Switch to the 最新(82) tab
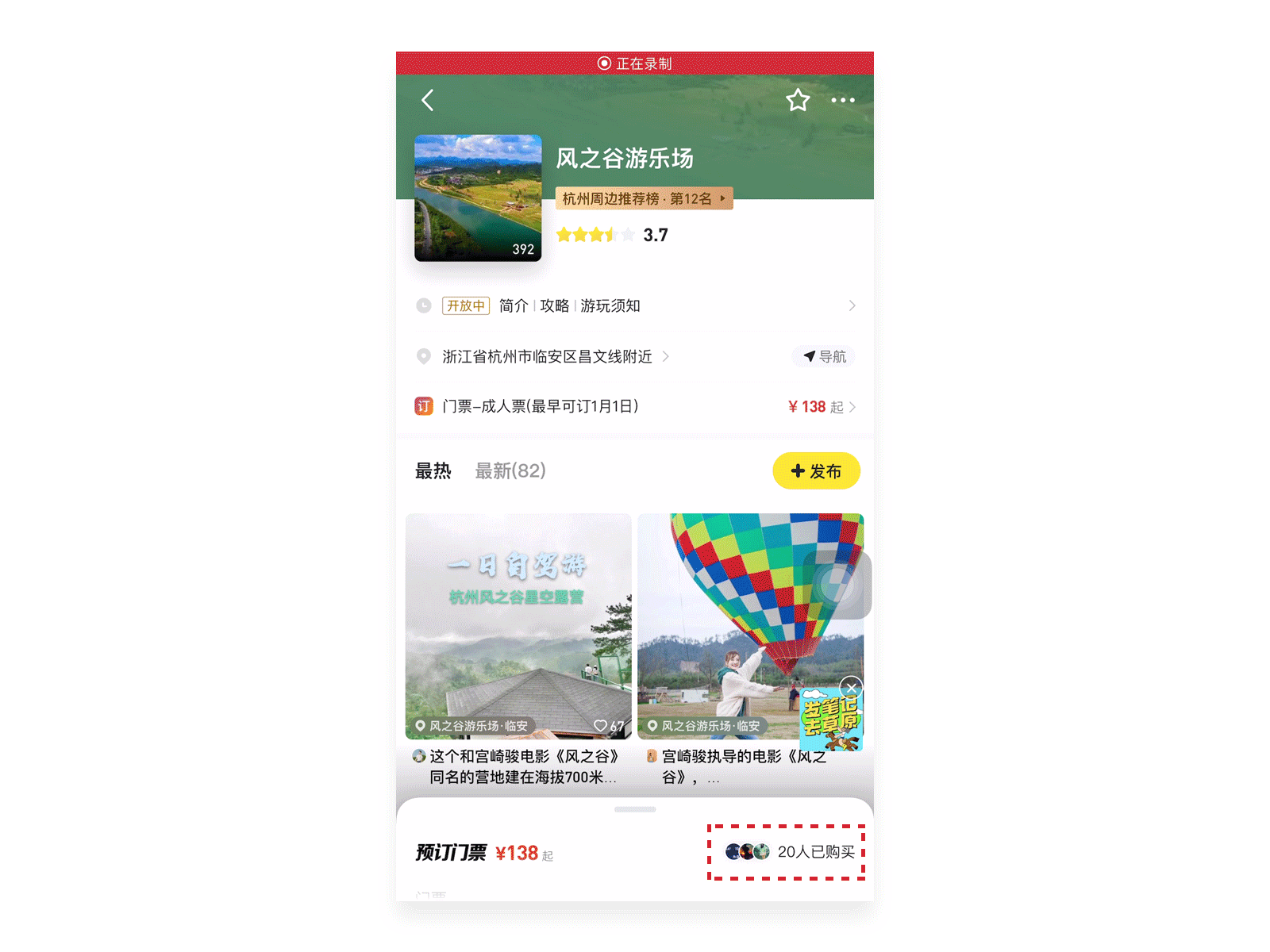 pos(510,470)
